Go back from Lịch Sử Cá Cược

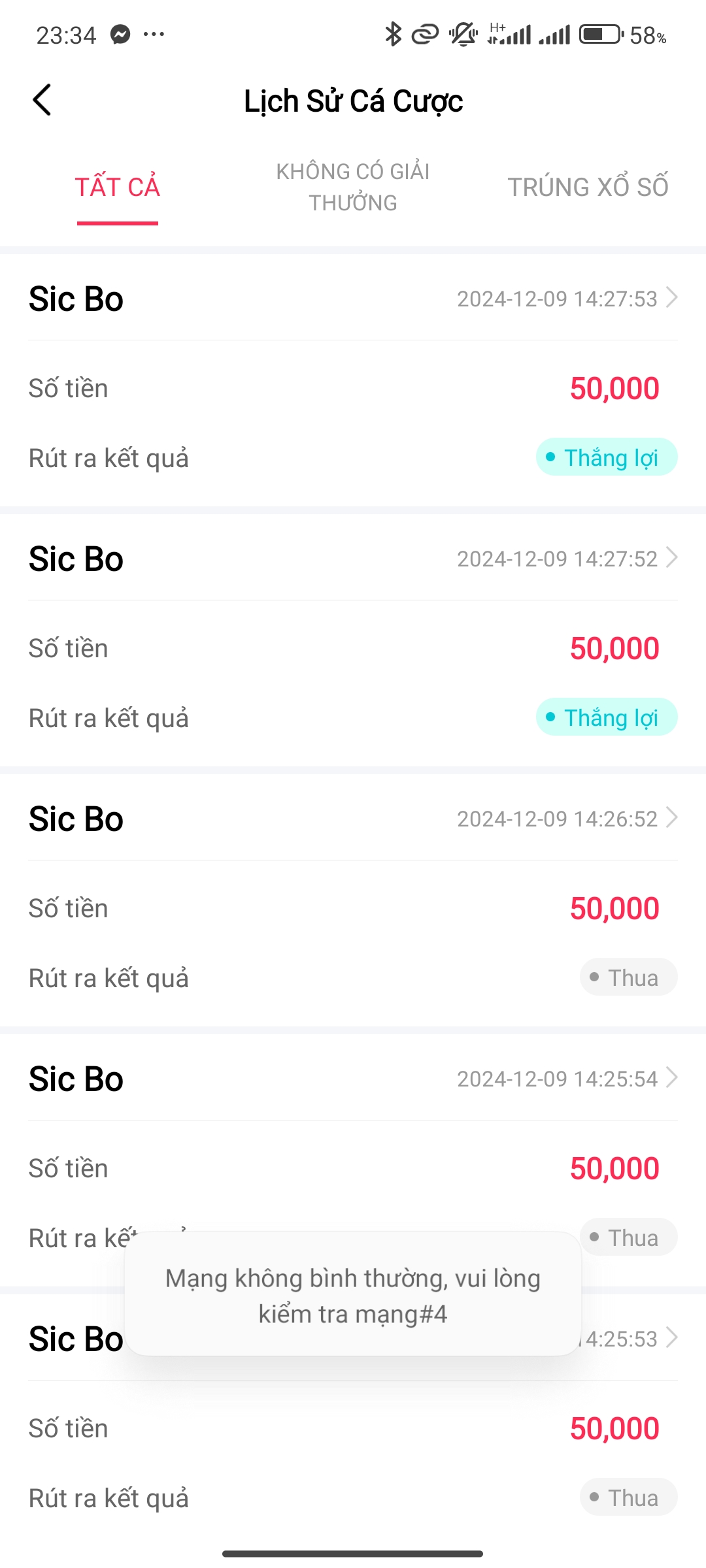(x=42, y=101)
